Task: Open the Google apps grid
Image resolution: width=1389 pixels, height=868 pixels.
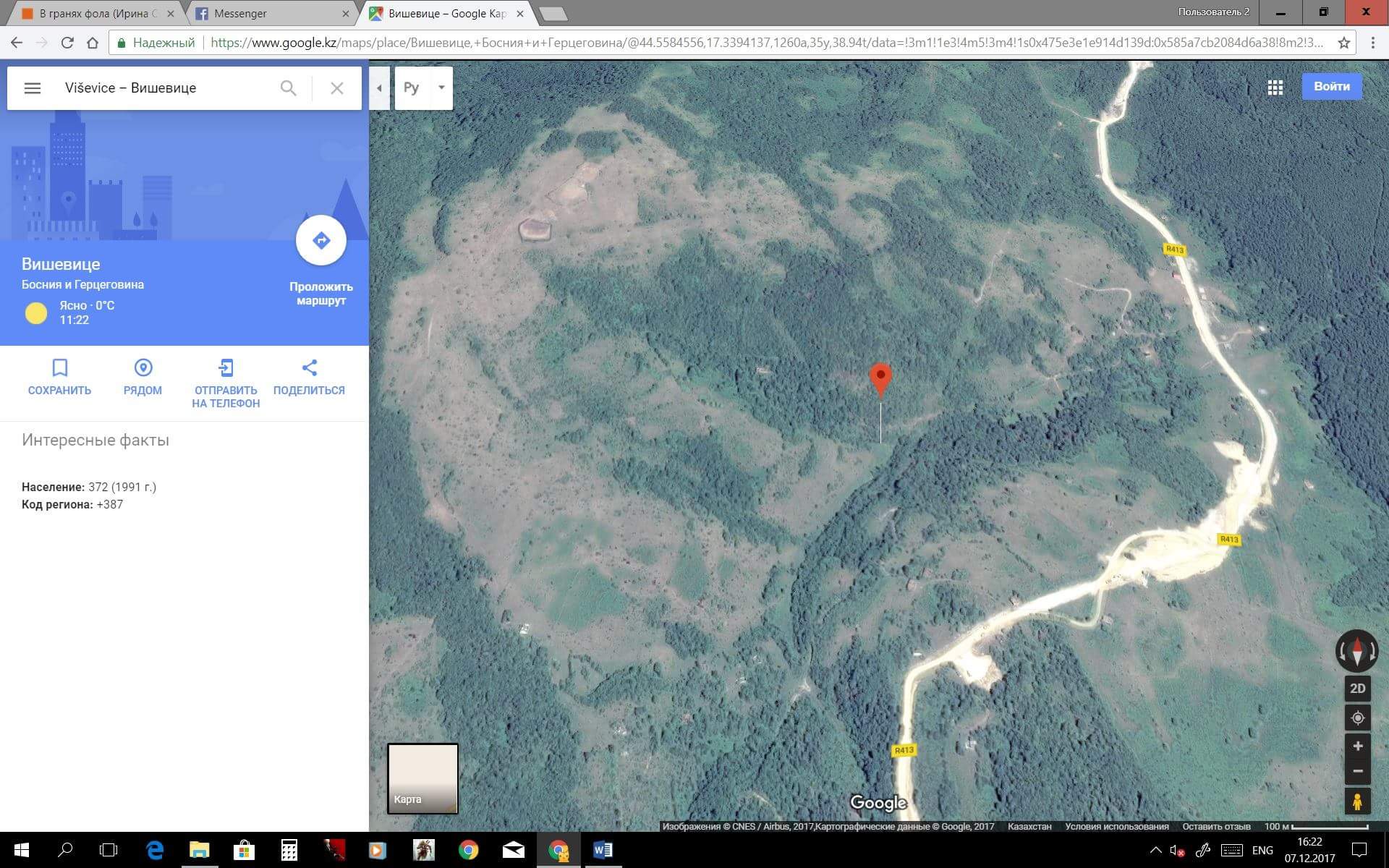Action: point(1275,88)
